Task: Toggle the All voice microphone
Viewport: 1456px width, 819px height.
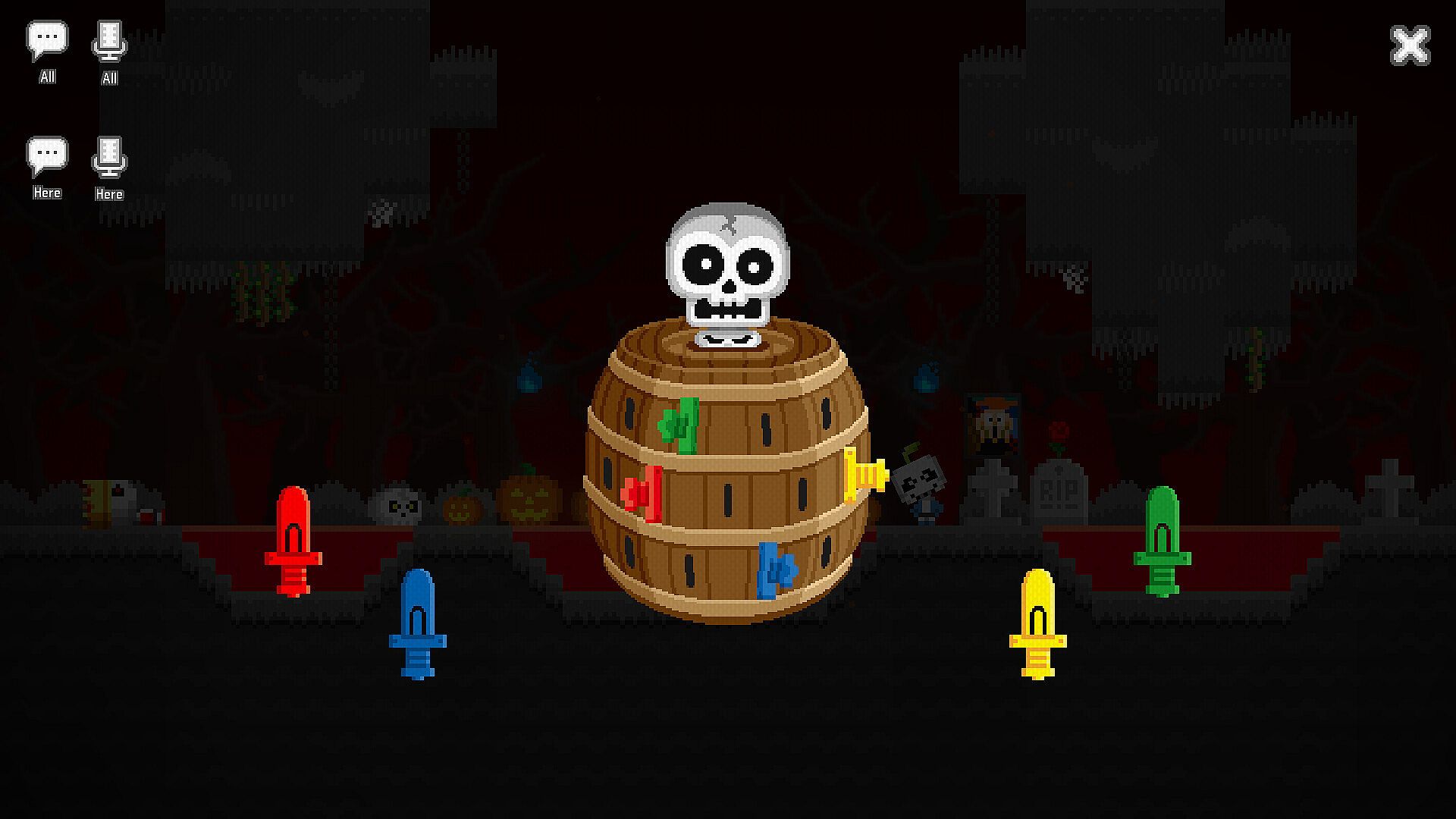Action: pos(110,42)
